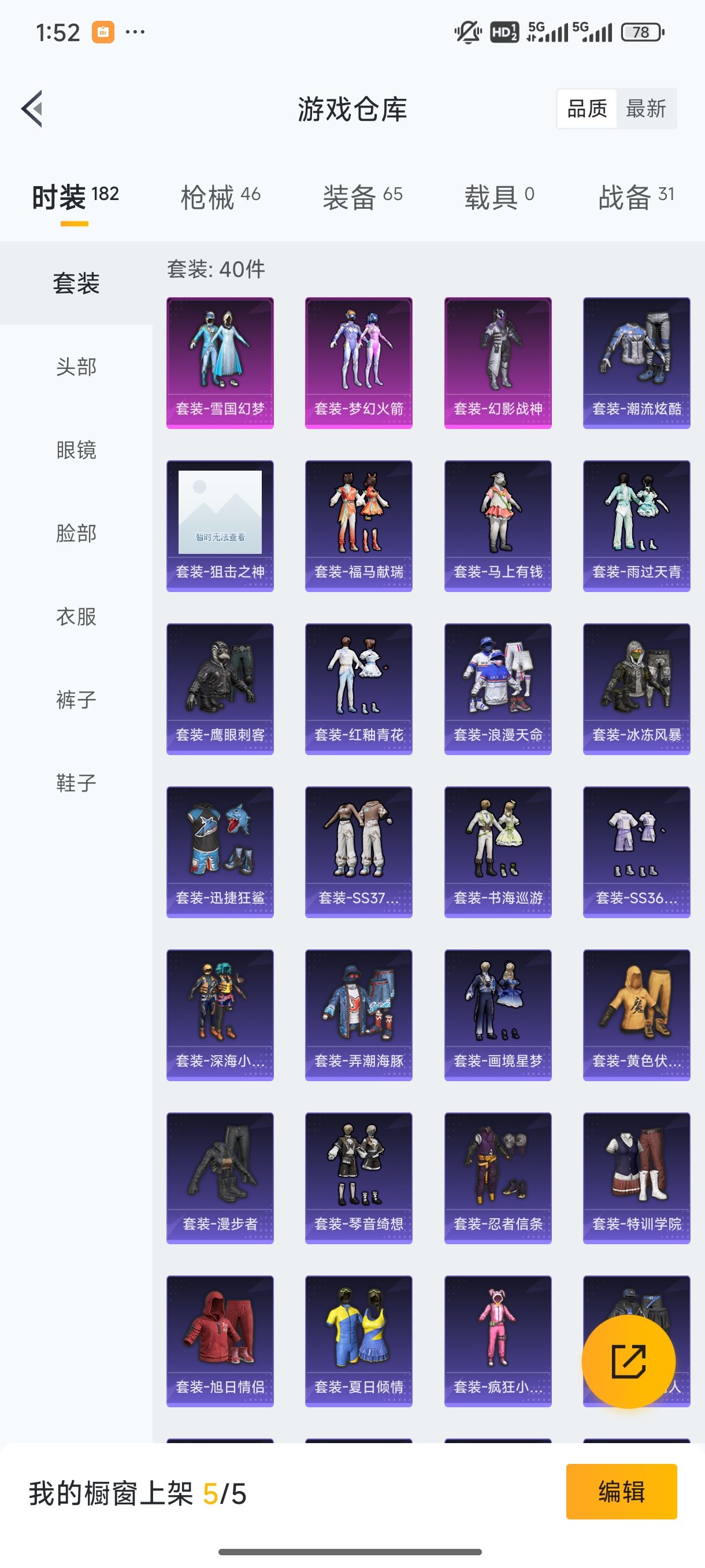The width and height of the screenshot is (705, 1568).
Task: Switch sorting to 最新 mode
Action: [647, 108]
